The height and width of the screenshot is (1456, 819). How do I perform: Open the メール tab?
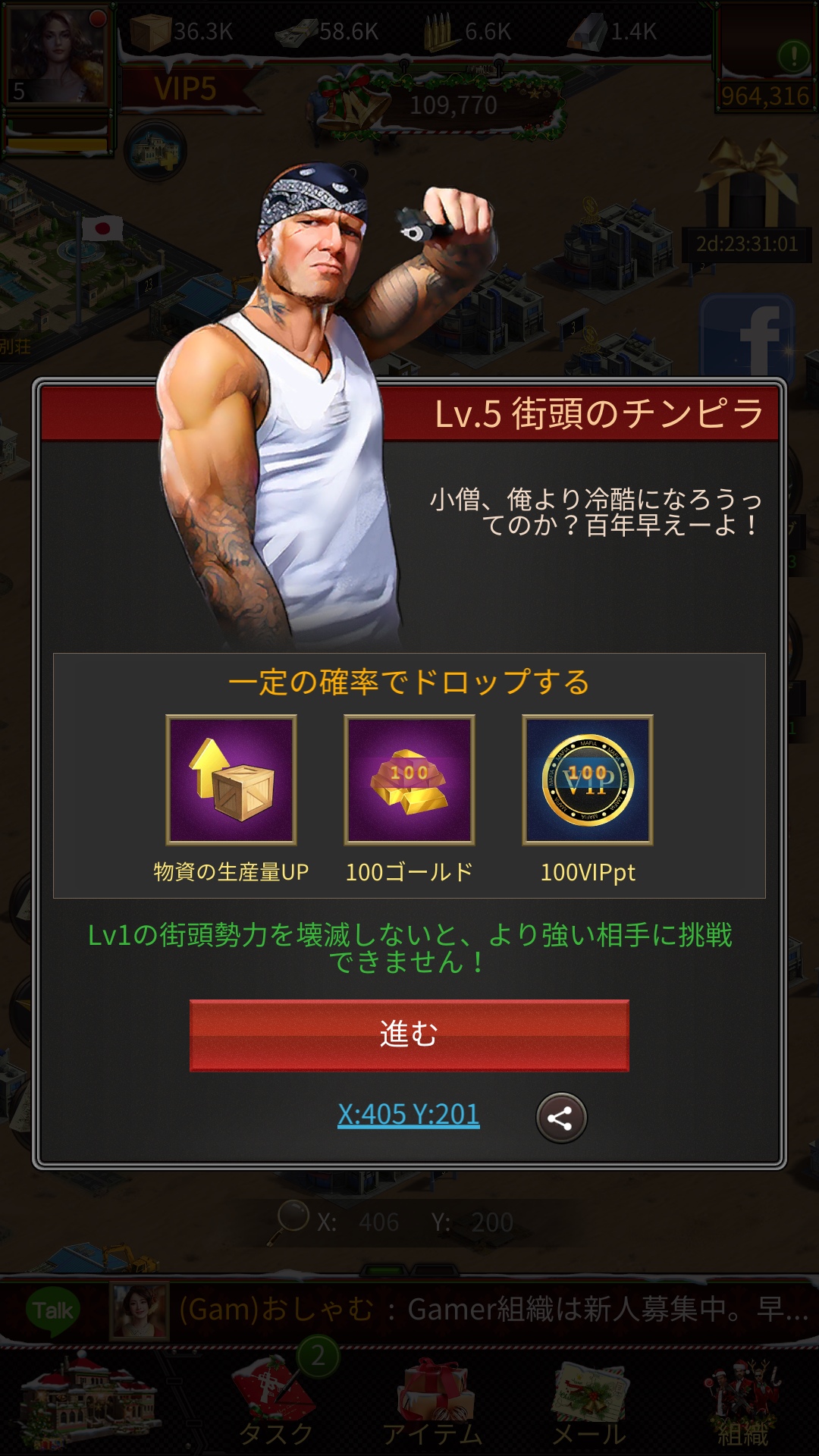[590, 1403]
